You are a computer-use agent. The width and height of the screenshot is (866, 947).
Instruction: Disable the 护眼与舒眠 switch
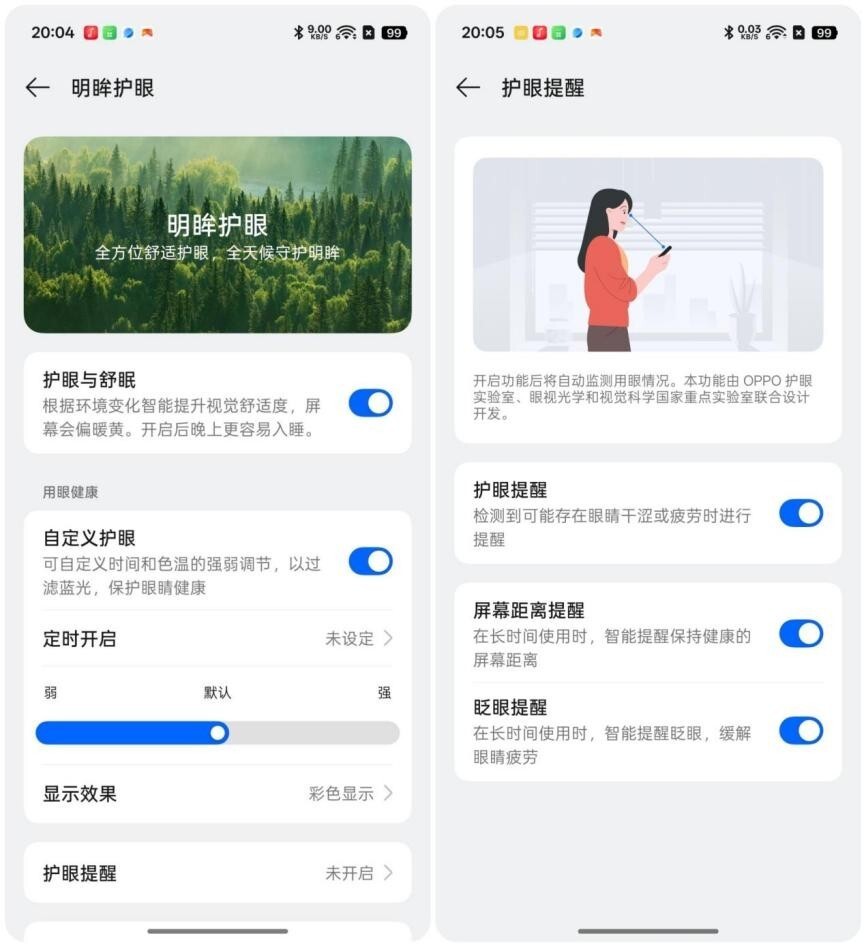click(370, 404)
